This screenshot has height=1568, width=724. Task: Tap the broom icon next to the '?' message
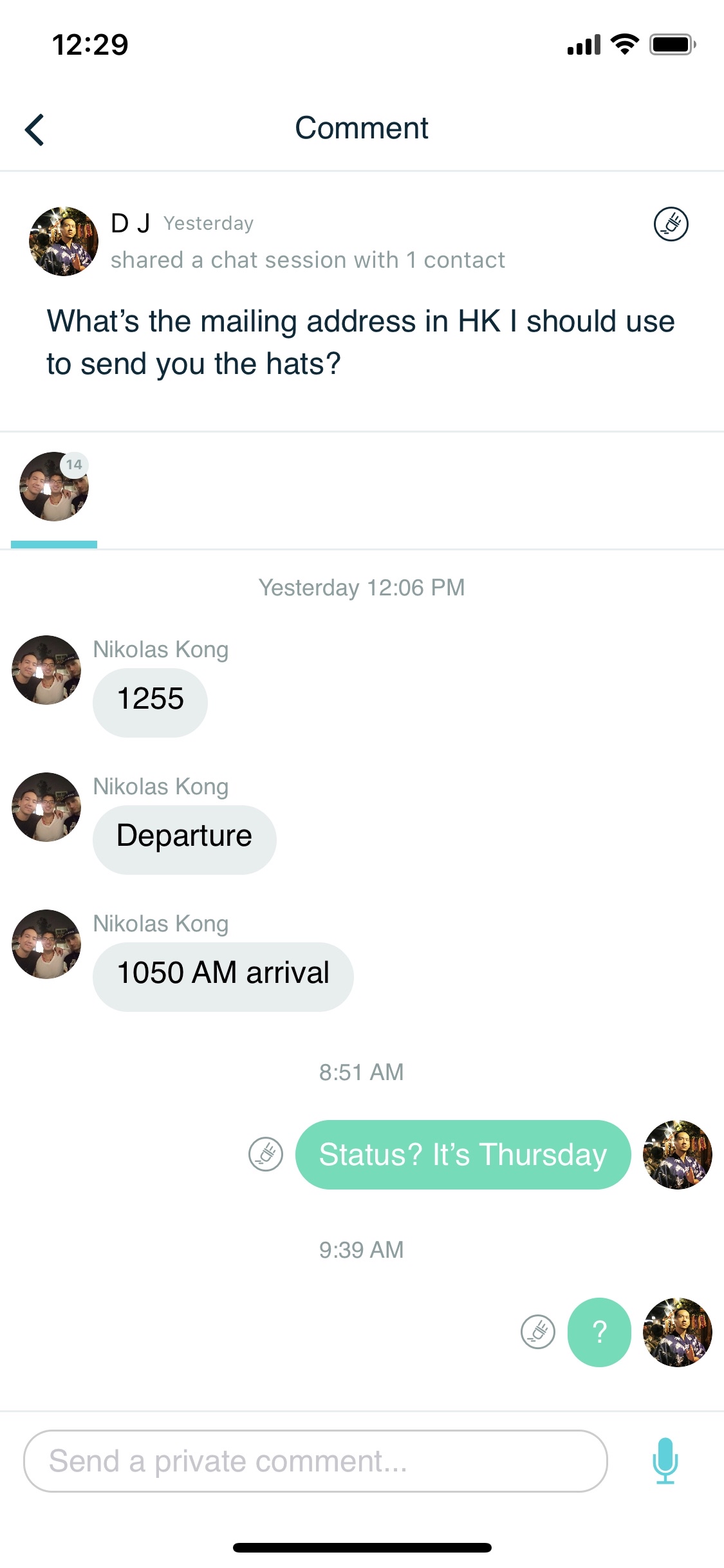point(537,1332)
